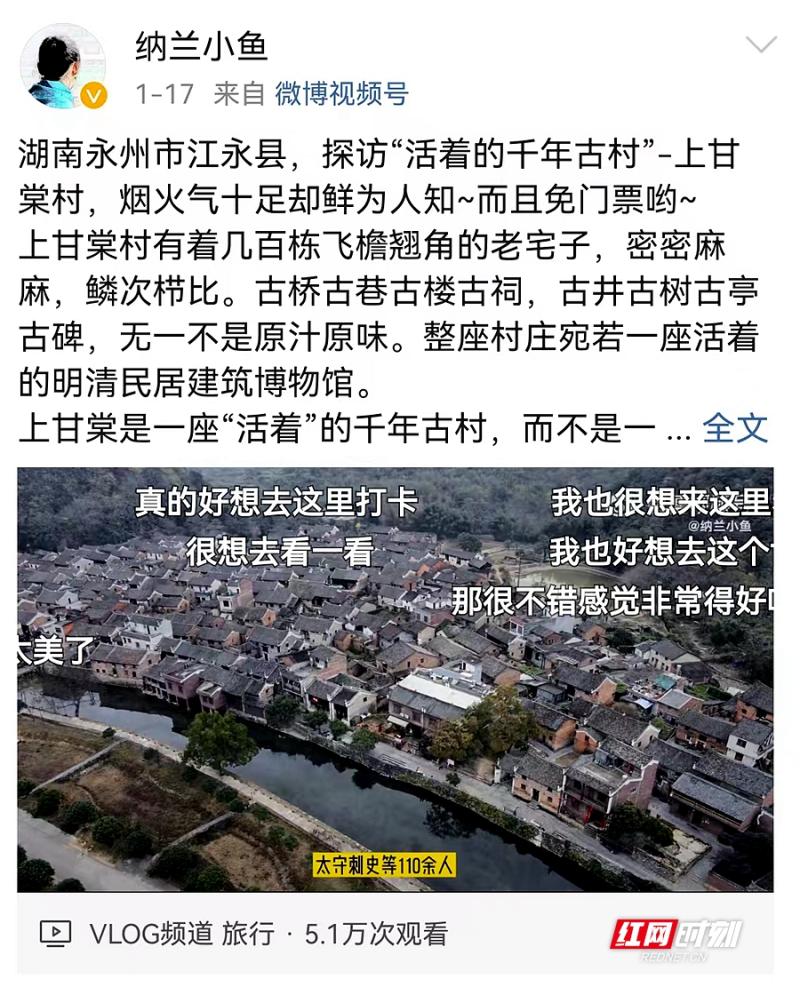The image size is (800, 987).
Task: Open the 微博视频号 source link
Action: 341,94
